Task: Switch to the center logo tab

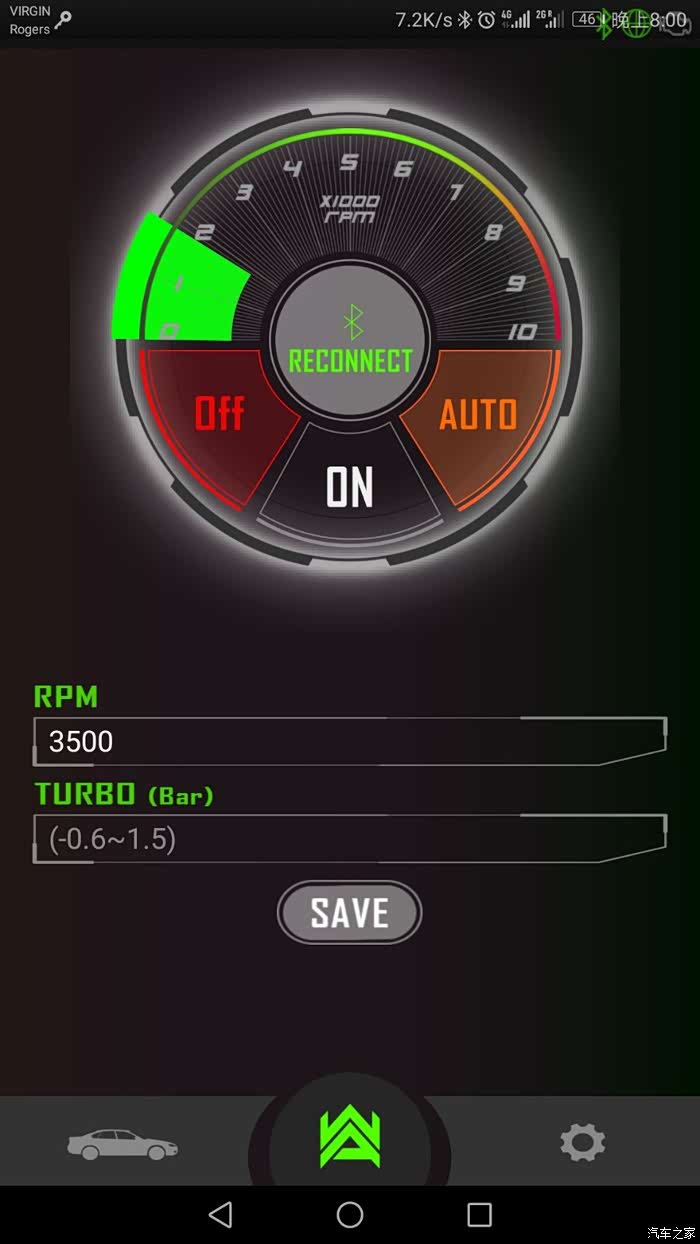Action: point(350,1140)
